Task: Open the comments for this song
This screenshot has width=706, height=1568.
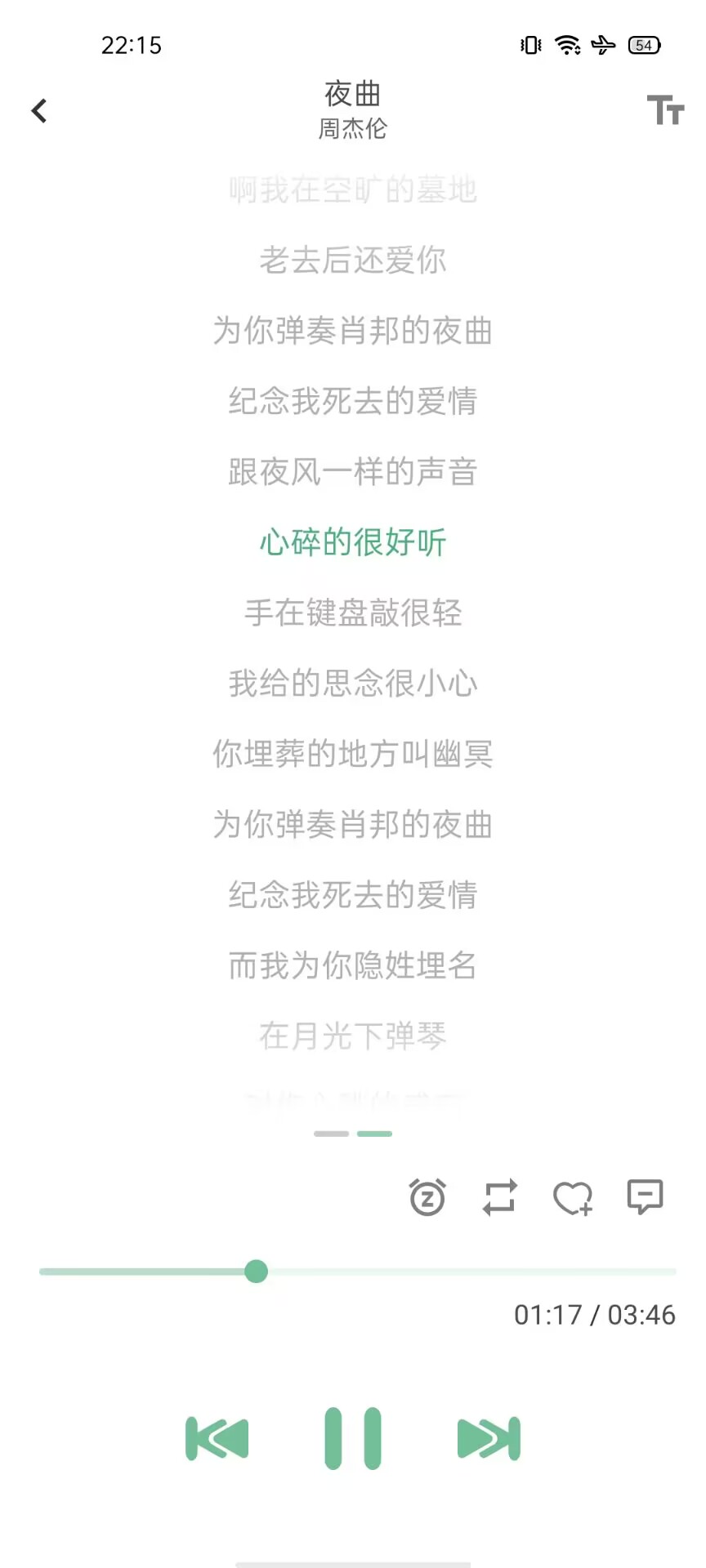Action: coord(645,1197)
